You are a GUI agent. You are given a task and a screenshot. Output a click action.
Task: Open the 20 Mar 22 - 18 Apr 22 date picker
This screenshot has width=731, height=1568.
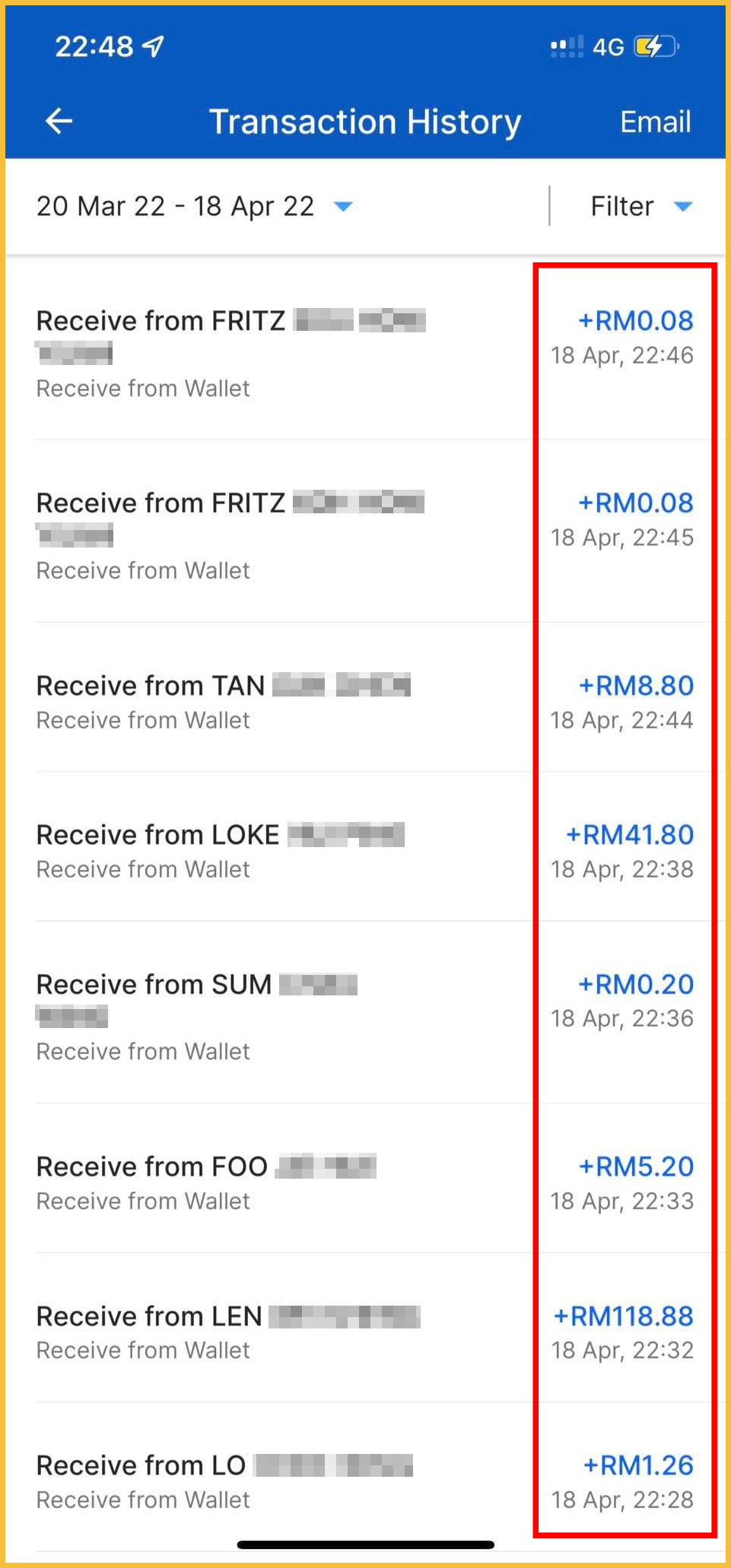tap(194, 206)
